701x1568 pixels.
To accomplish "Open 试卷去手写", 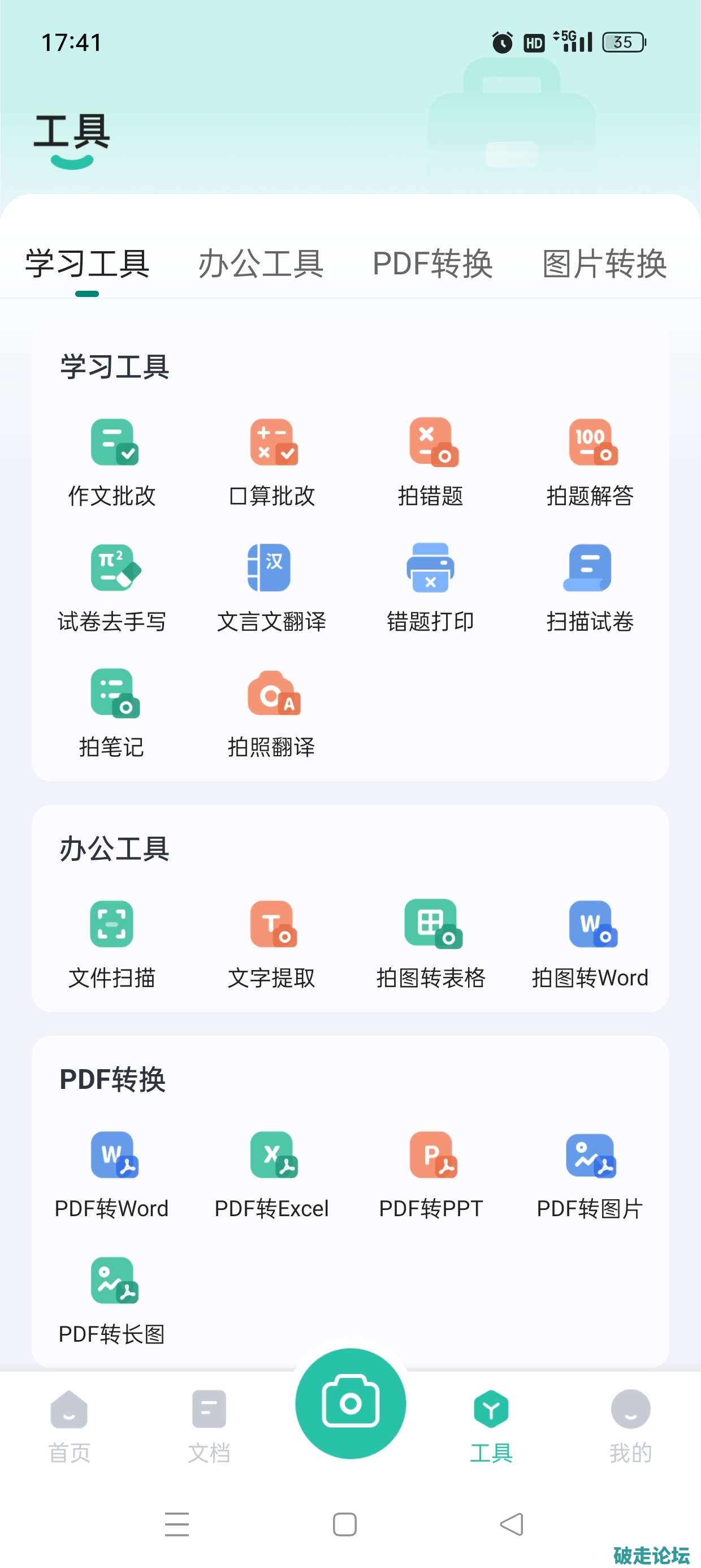I will point(112,588).
